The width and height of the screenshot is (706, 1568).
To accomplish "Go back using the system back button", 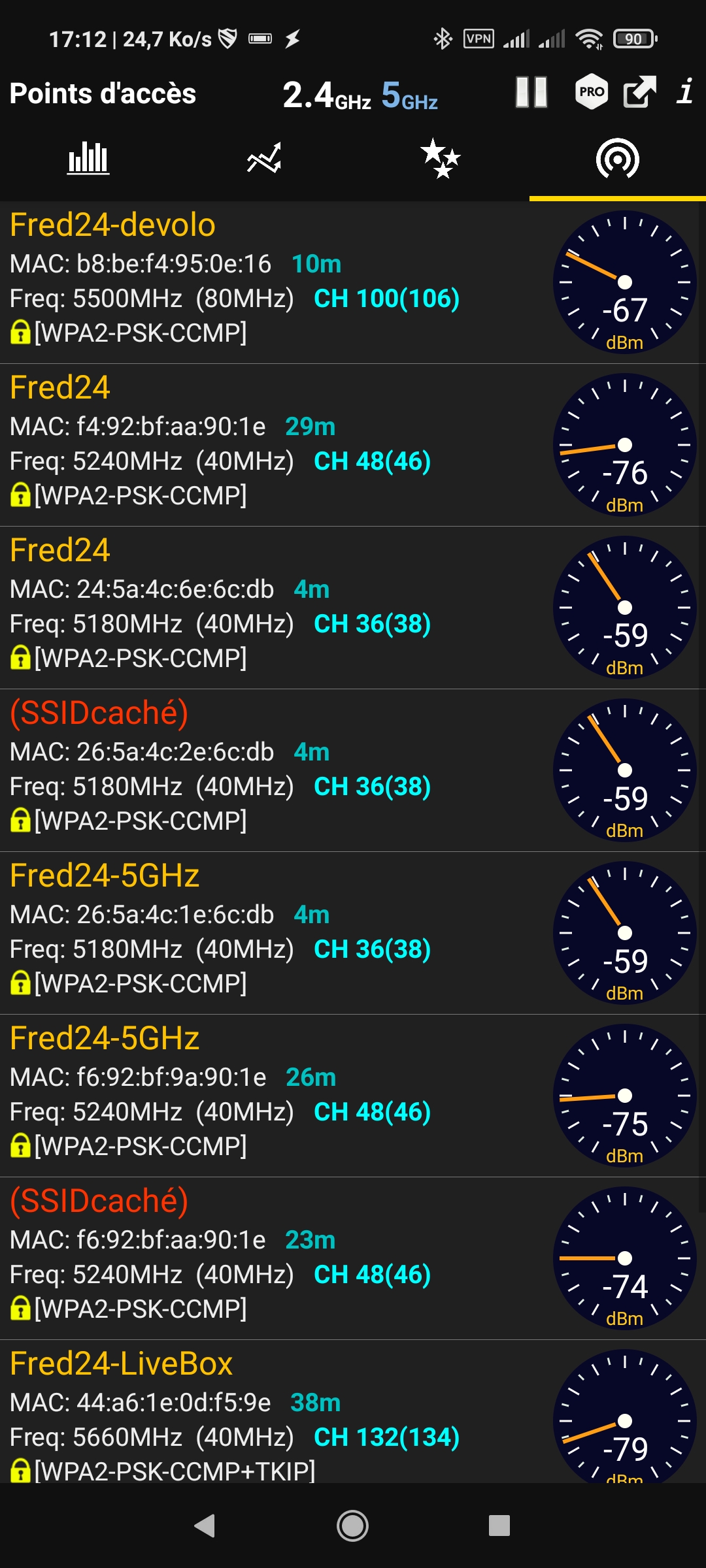I will [x=205, y=1526].
